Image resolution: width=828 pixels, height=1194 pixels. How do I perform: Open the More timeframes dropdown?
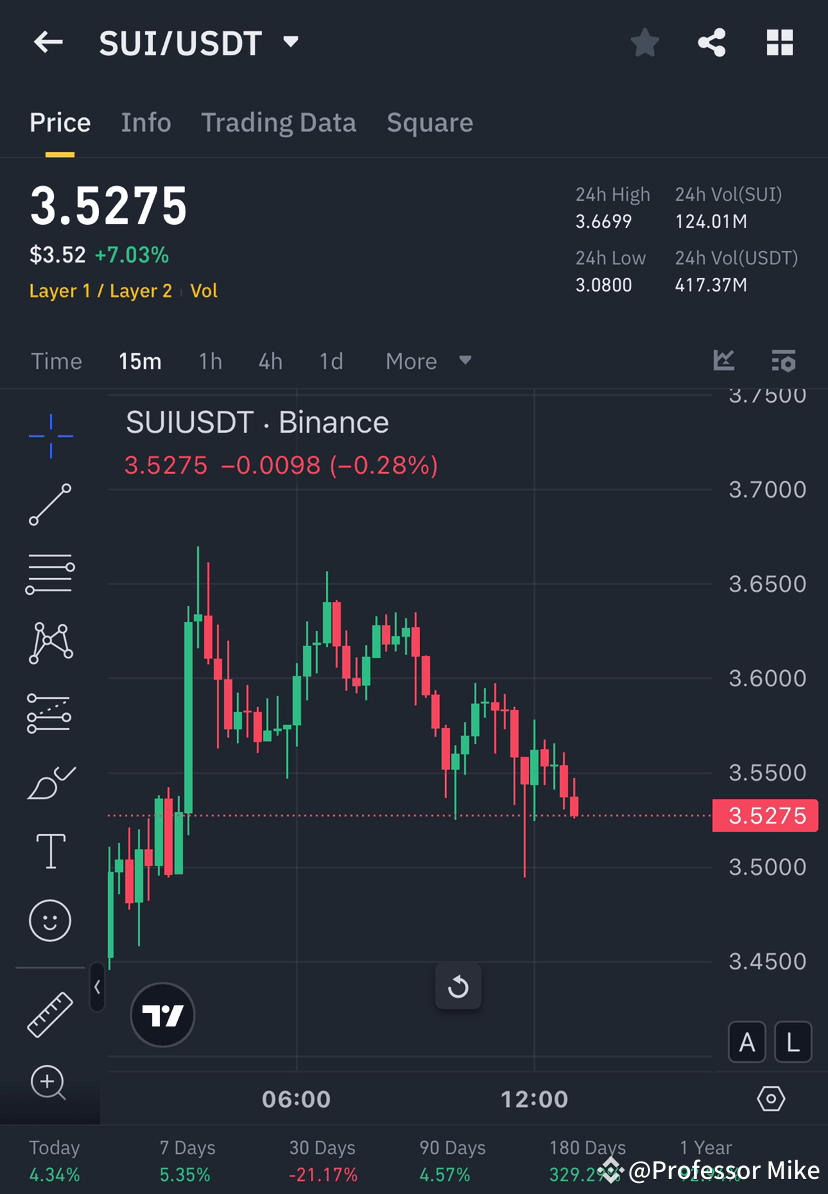(428, 361)
